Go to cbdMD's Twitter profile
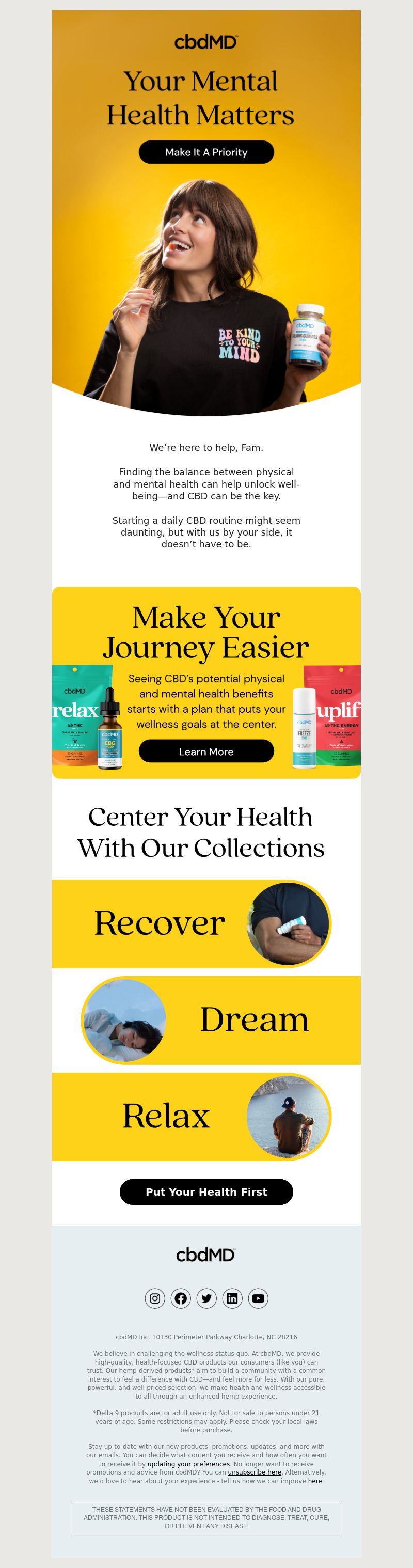The width and height of the screenshot is (413, 1568). [207, 1298]
